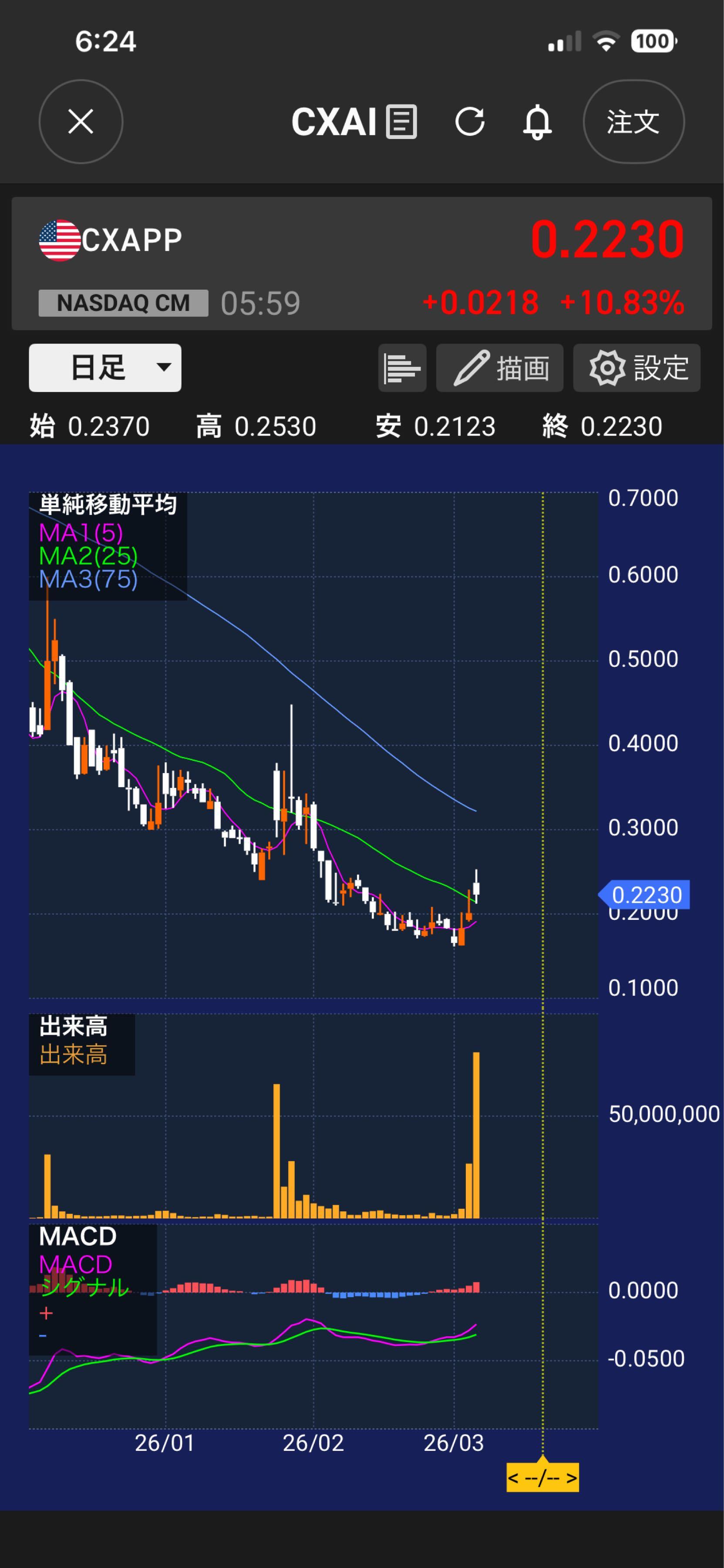Open the 日足 timeframe dropdown
724x1568 pixels.
pos(104,368)
